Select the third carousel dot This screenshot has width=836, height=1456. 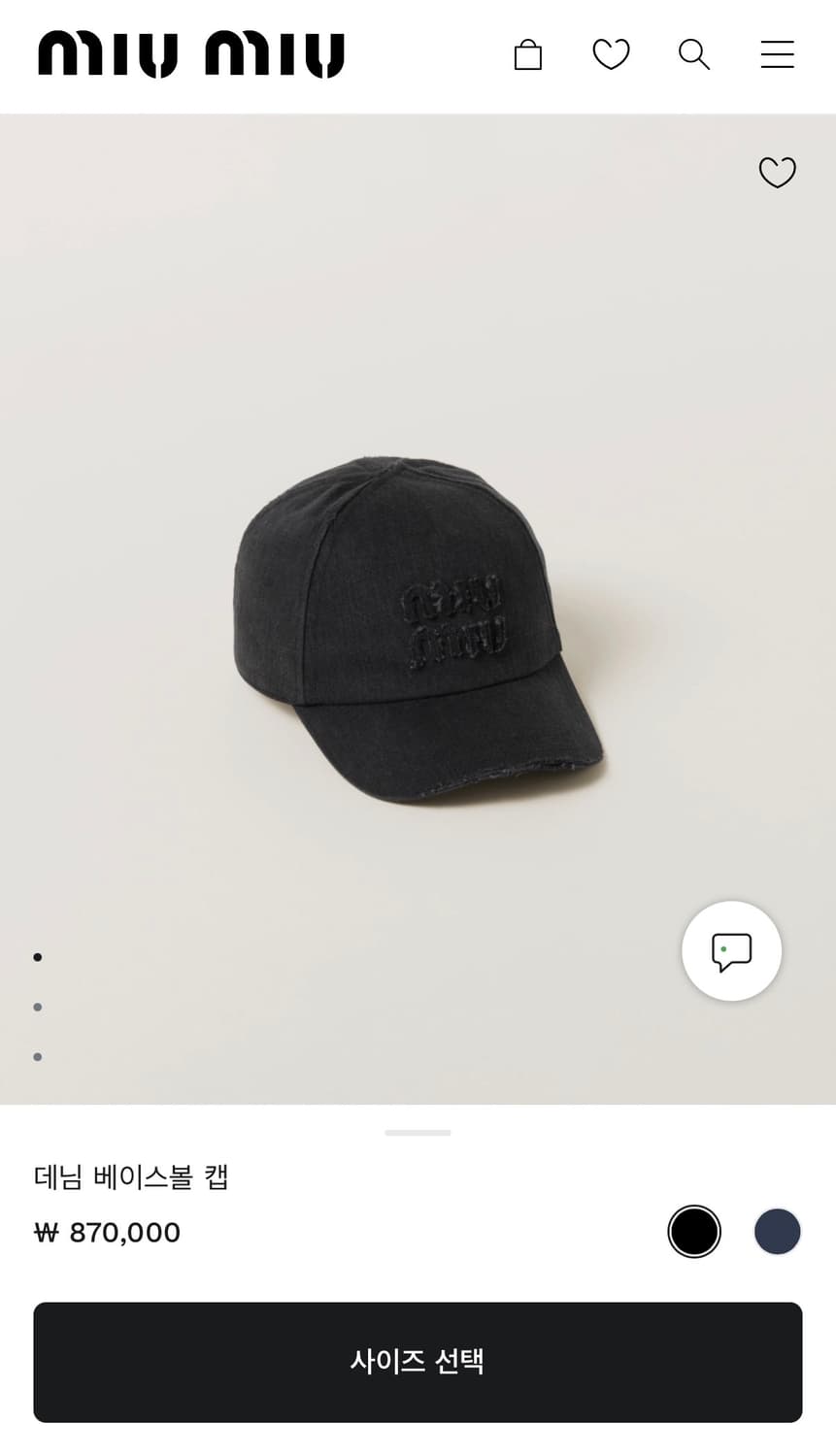[x=37, y=1056]
